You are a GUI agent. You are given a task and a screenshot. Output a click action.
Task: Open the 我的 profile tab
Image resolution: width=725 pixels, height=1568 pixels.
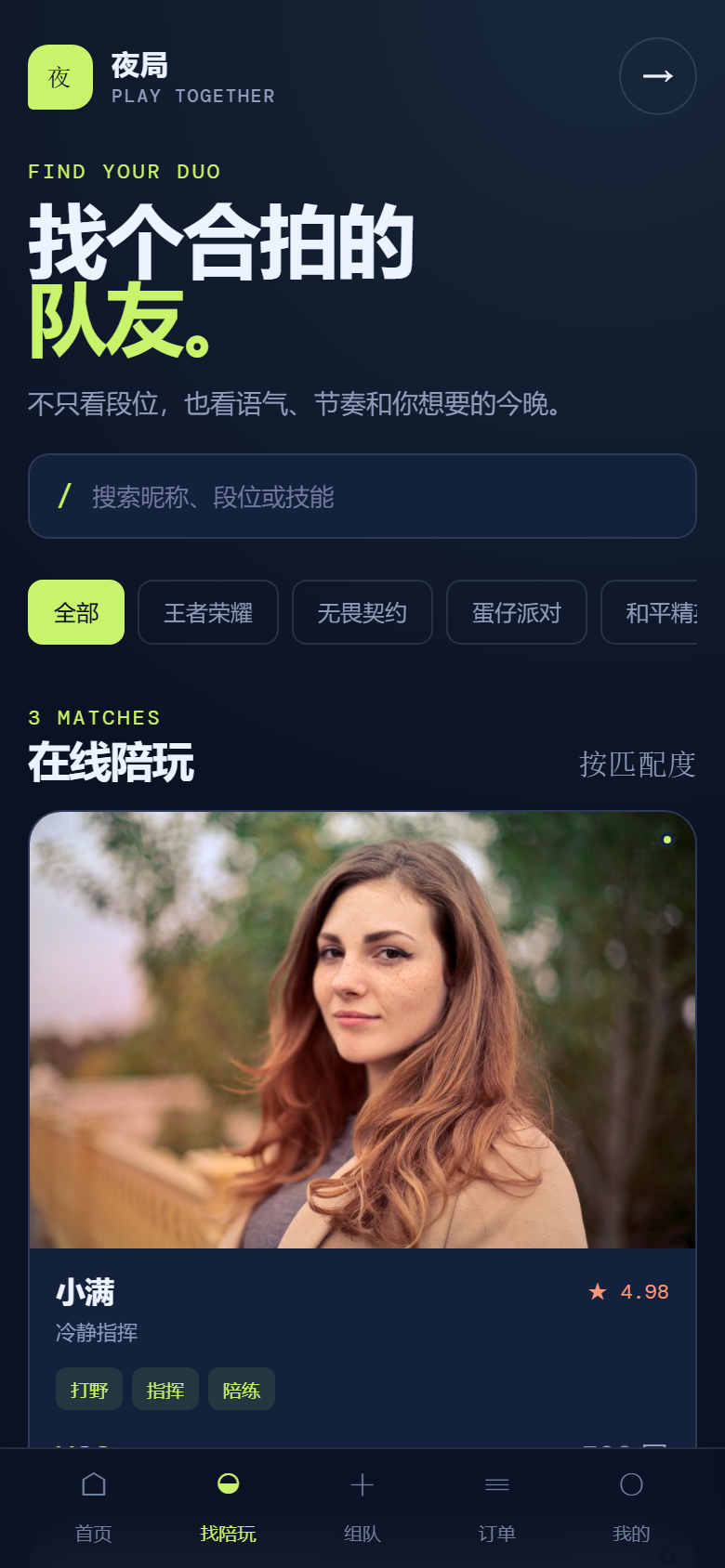tap(631, 1507)
